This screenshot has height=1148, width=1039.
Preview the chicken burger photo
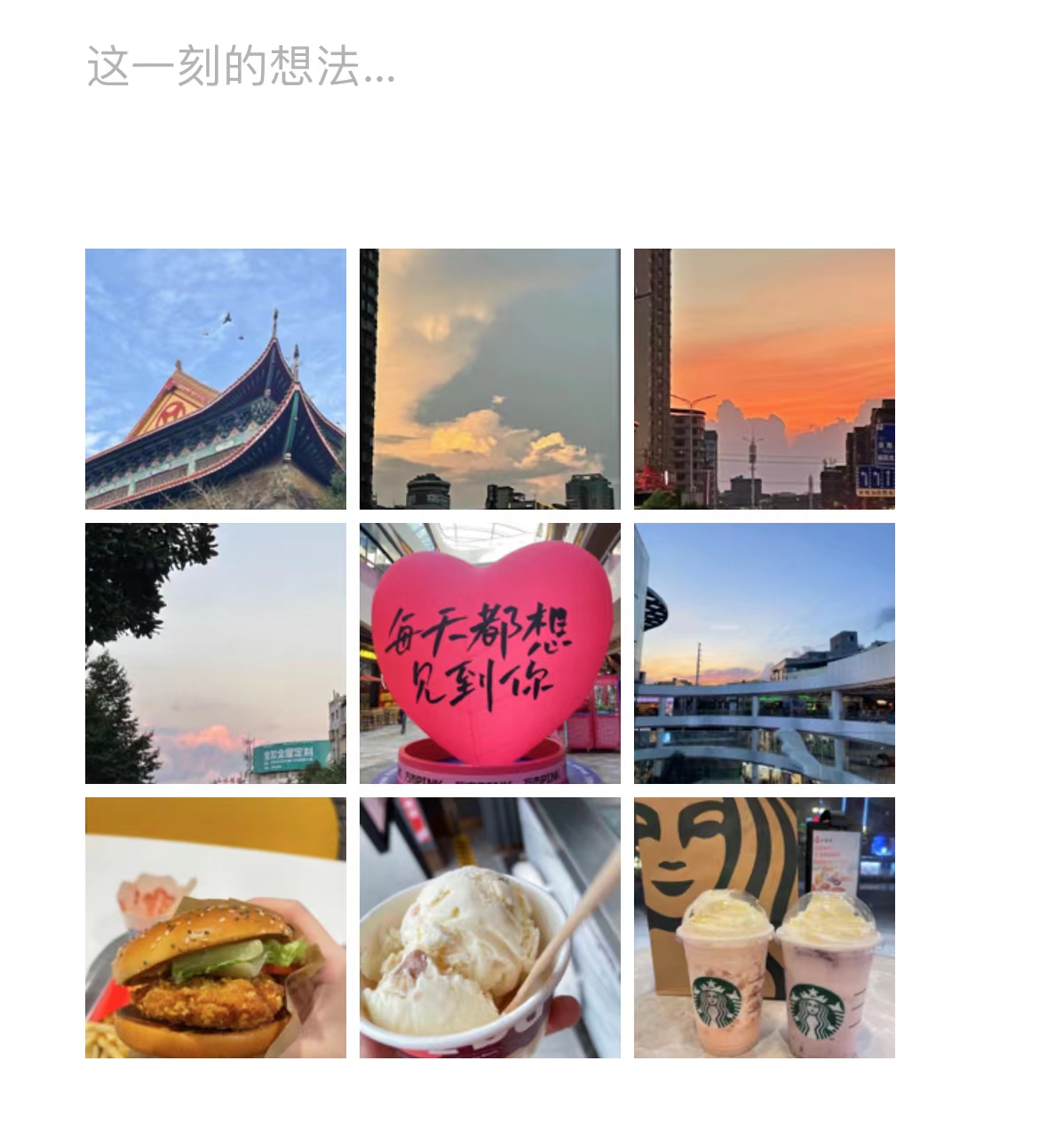216,928
